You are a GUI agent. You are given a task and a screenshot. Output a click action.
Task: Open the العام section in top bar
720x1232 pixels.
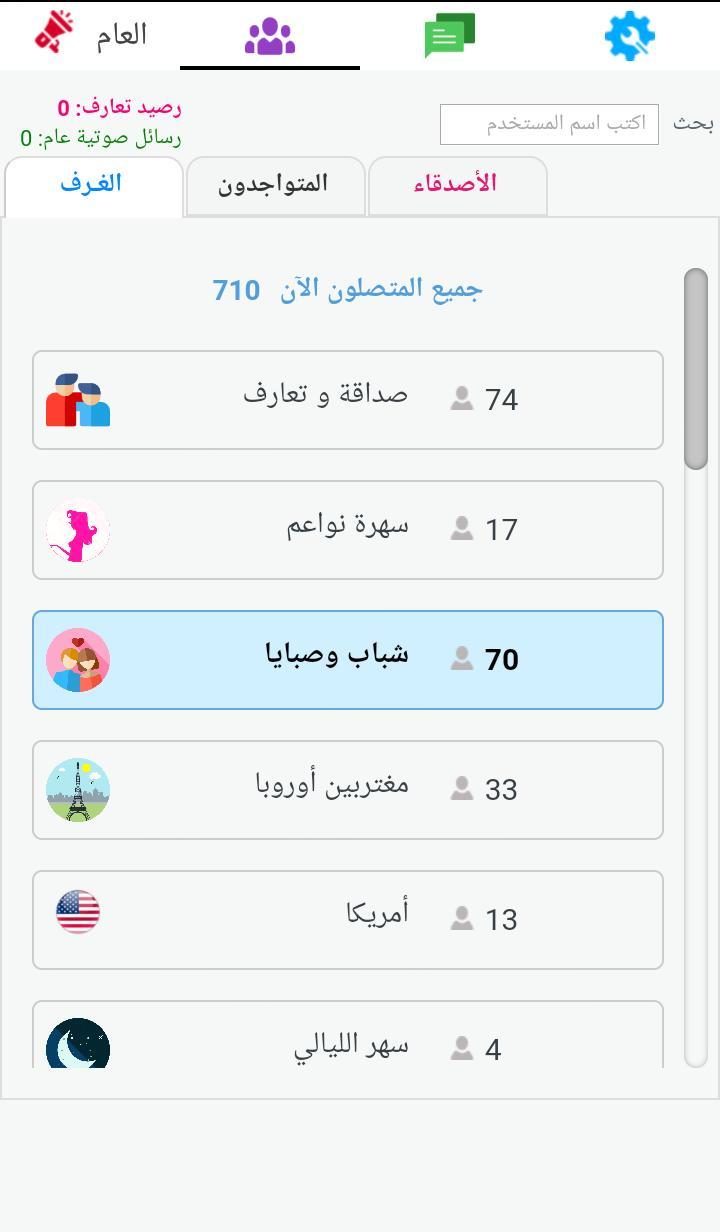point(122,33)
